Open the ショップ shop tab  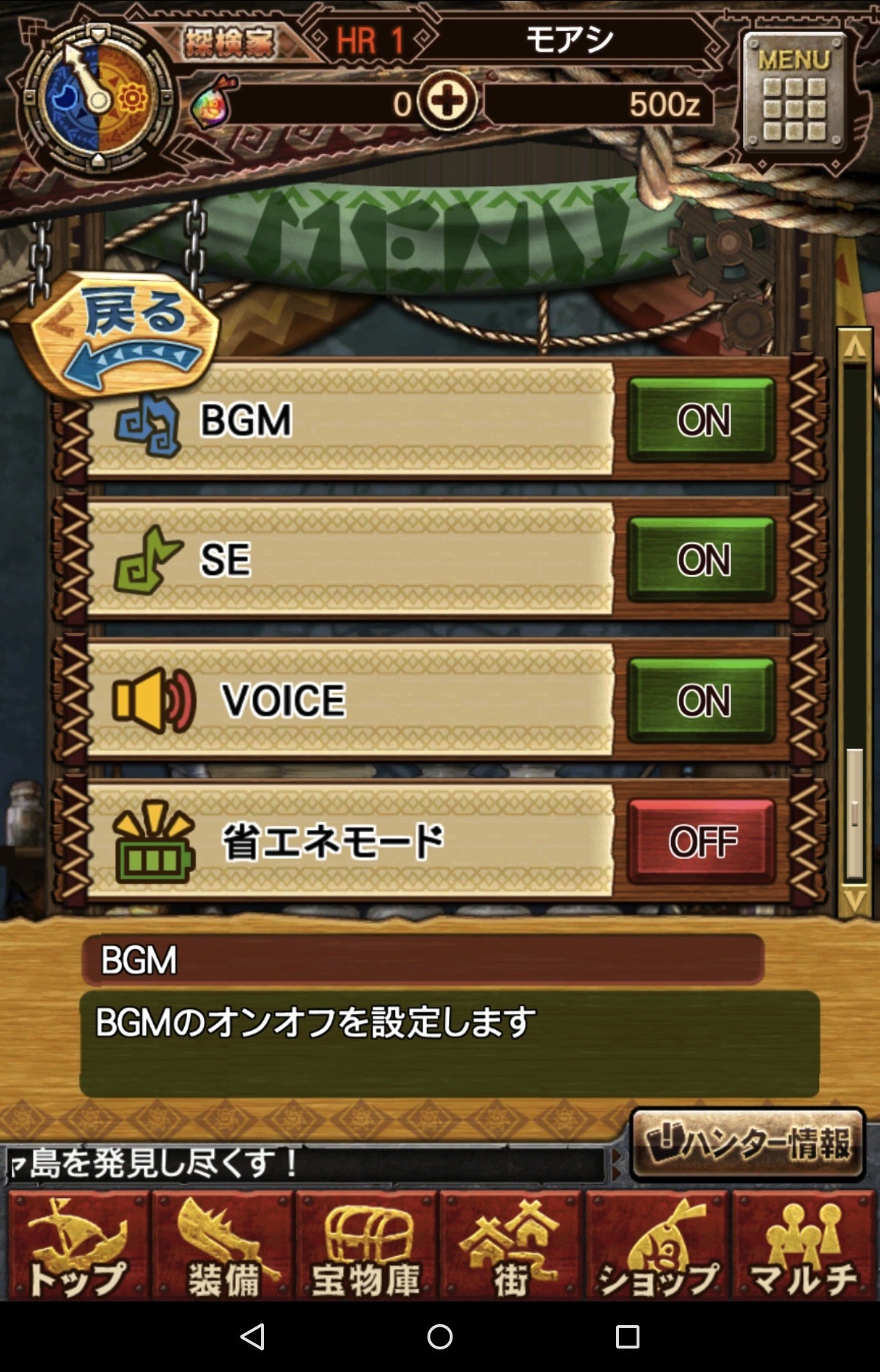point(657,1247)
